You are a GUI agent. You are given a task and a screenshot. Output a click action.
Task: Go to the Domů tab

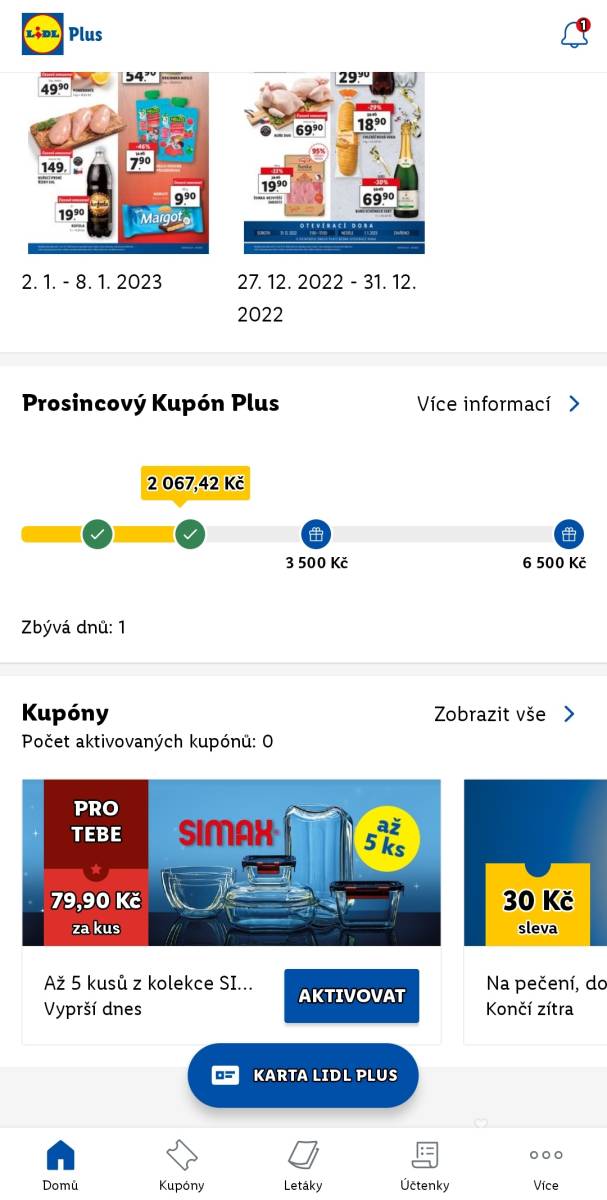[60, 1165]
